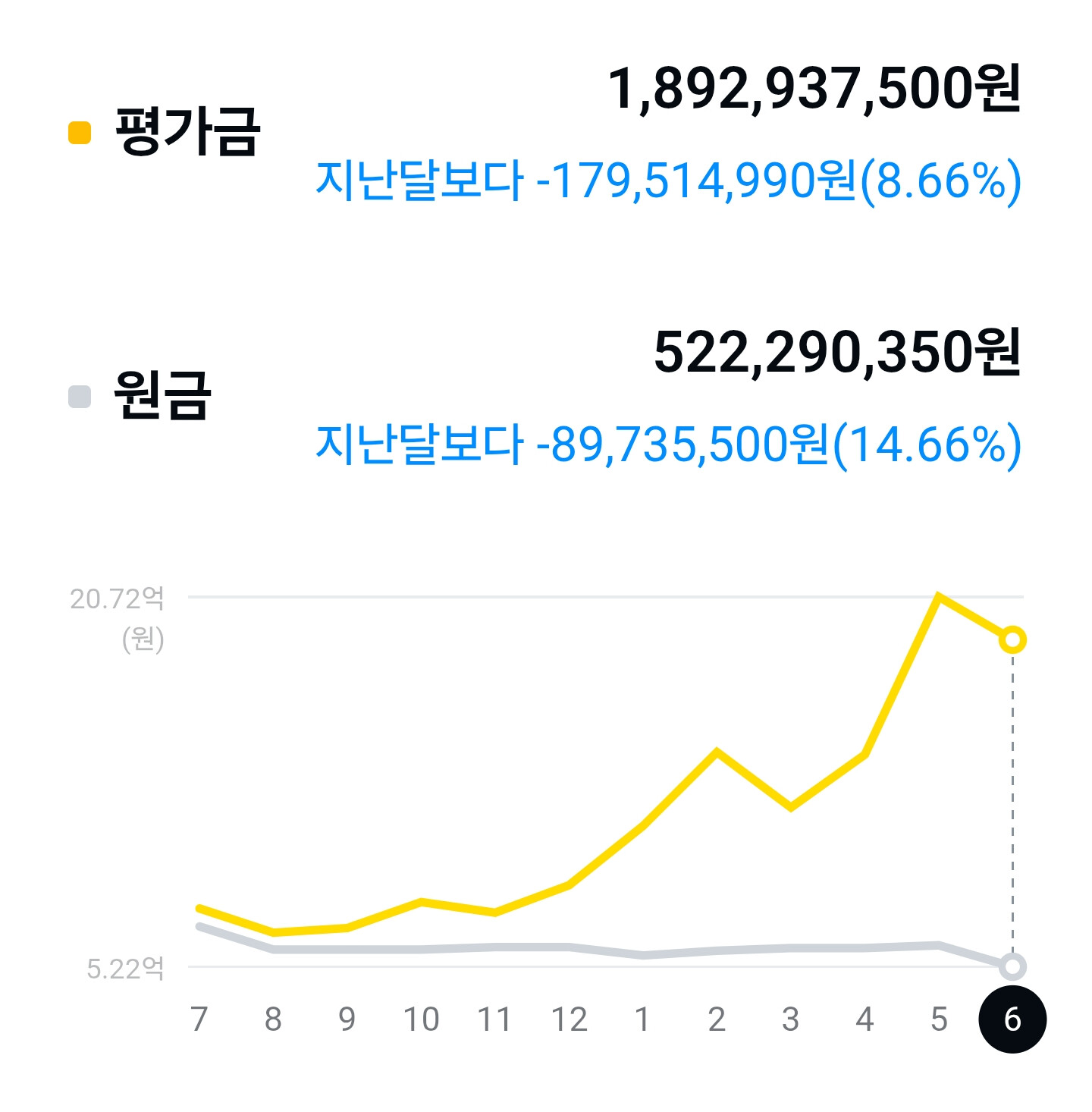Select month 2 on the chart axis

click(717, 1019)
